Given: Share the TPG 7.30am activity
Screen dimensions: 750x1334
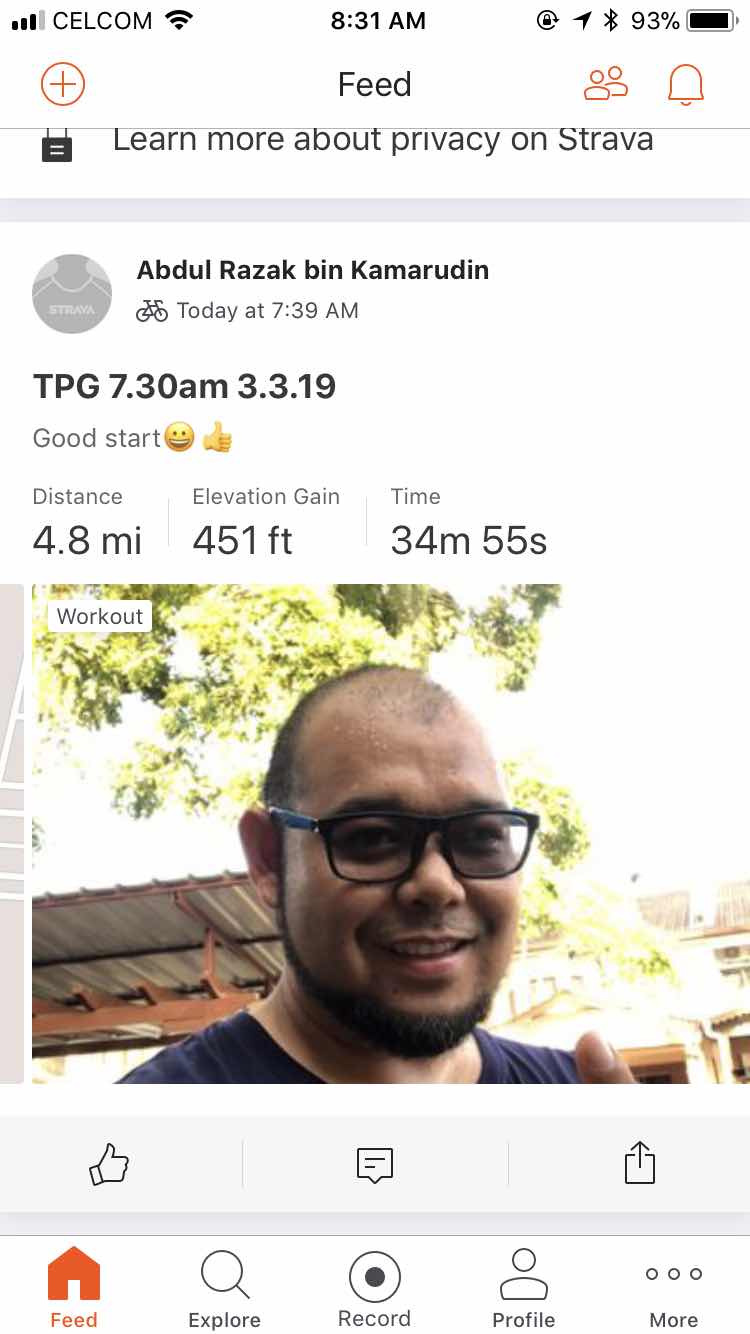Looking at the screenshot, I should pos(639,1165).
